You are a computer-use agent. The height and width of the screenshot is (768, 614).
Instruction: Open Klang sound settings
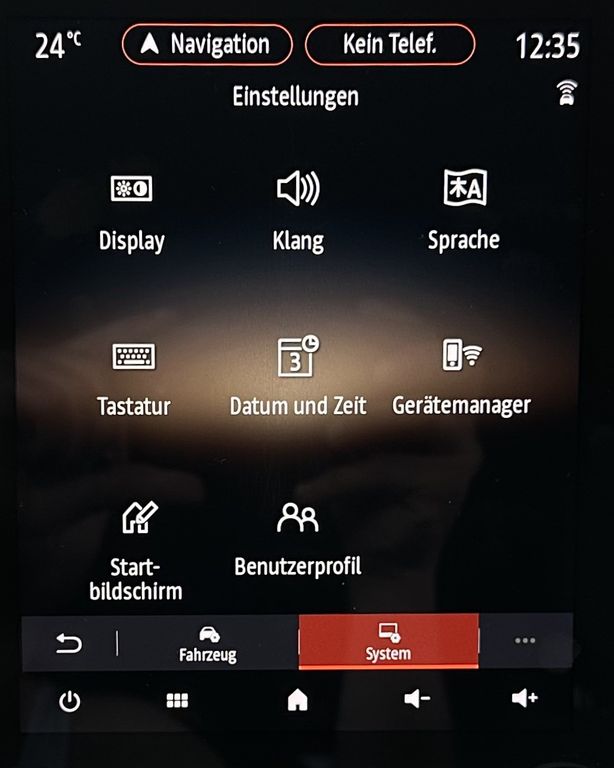[x=297, y=211]
